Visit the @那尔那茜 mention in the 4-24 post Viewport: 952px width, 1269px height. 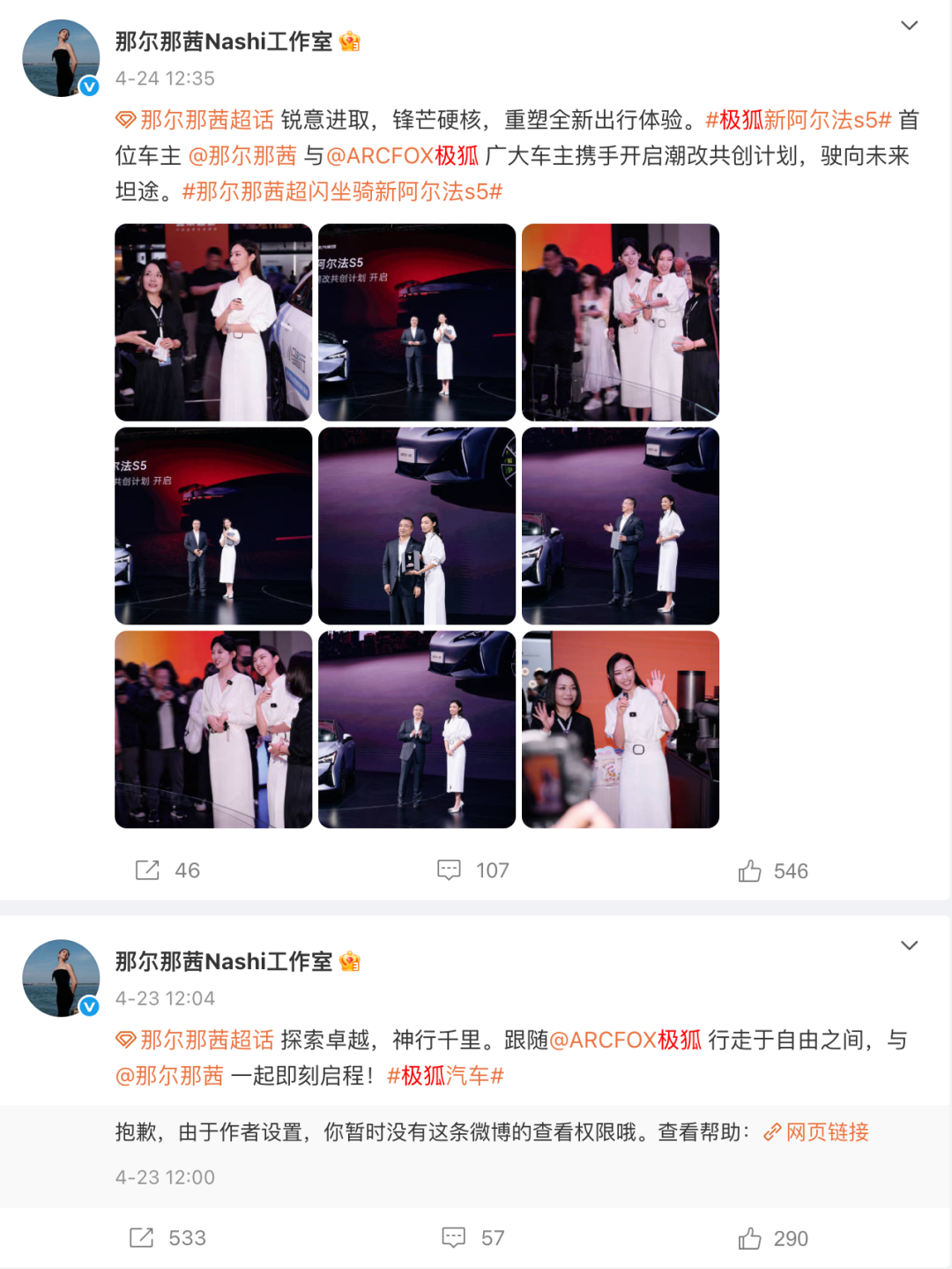242,156
